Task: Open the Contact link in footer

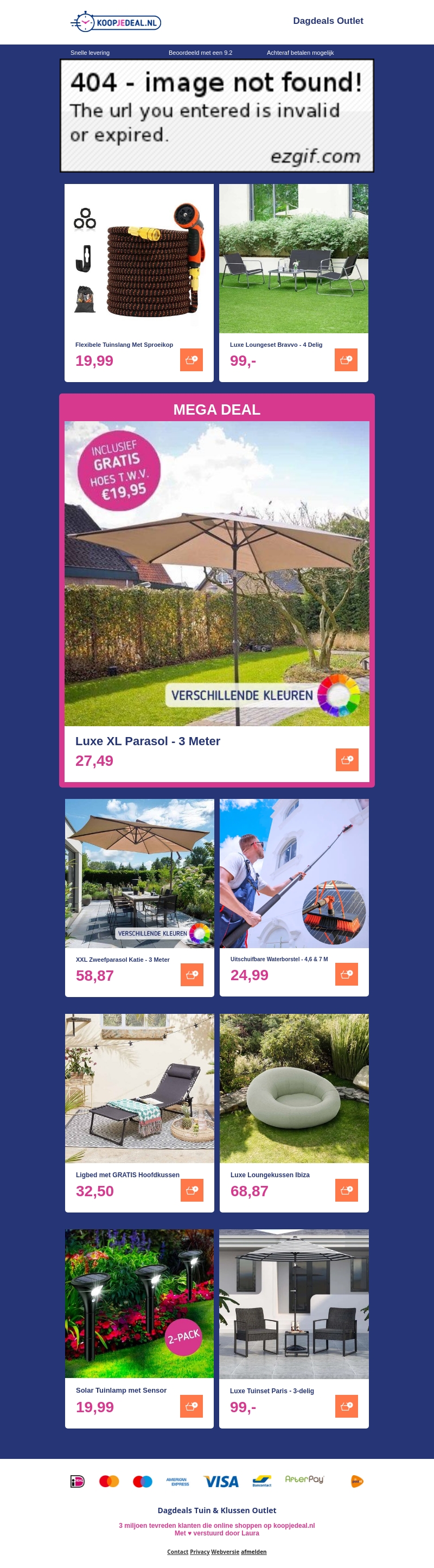Action: [177, 1552]
